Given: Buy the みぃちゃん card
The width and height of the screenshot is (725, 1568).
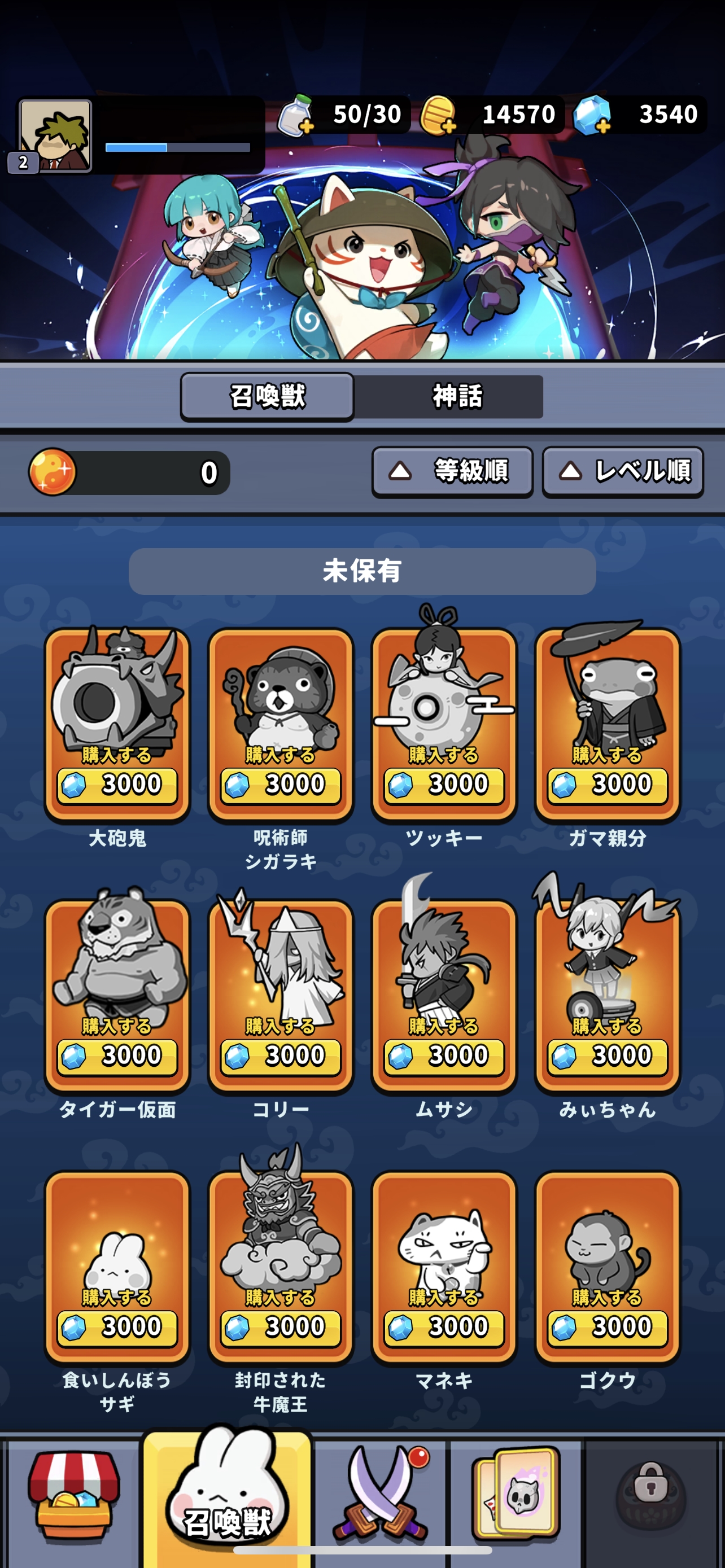Looking at the screenshot, I should coord(607,1055).
